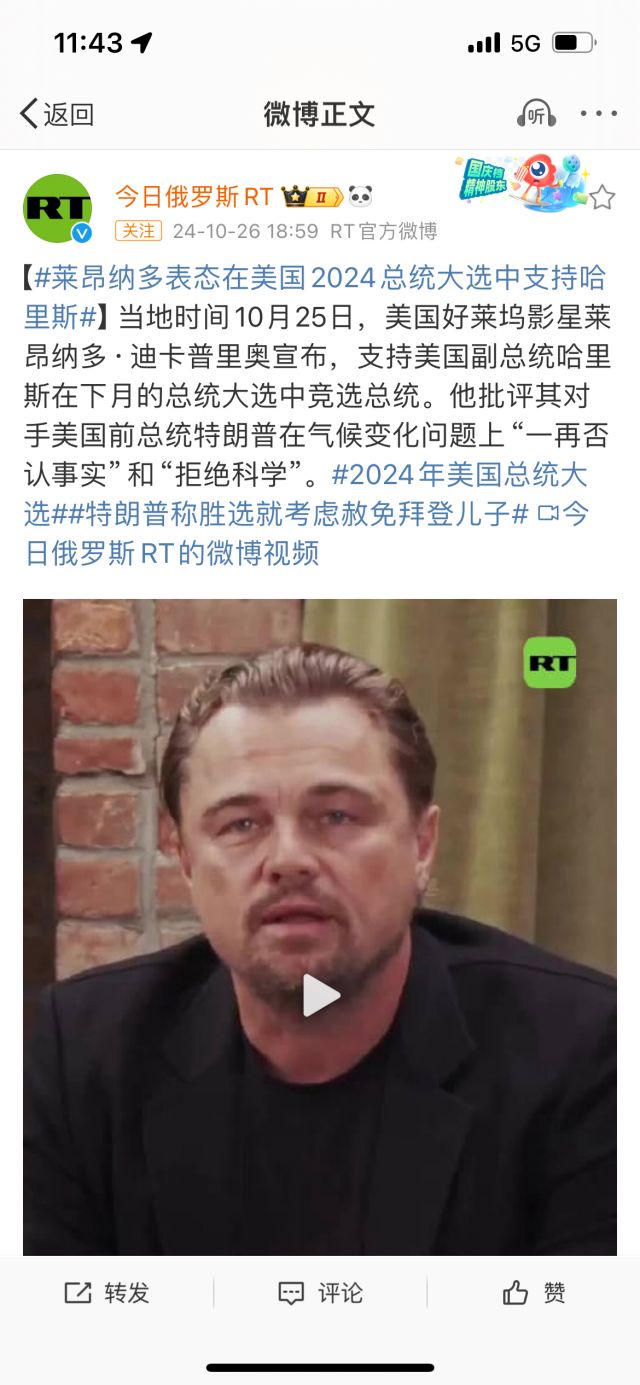The width and height of the screenshot is (640, 1385).
Task: Favorite this post with the star icon
Action: (x=602, y=198)
